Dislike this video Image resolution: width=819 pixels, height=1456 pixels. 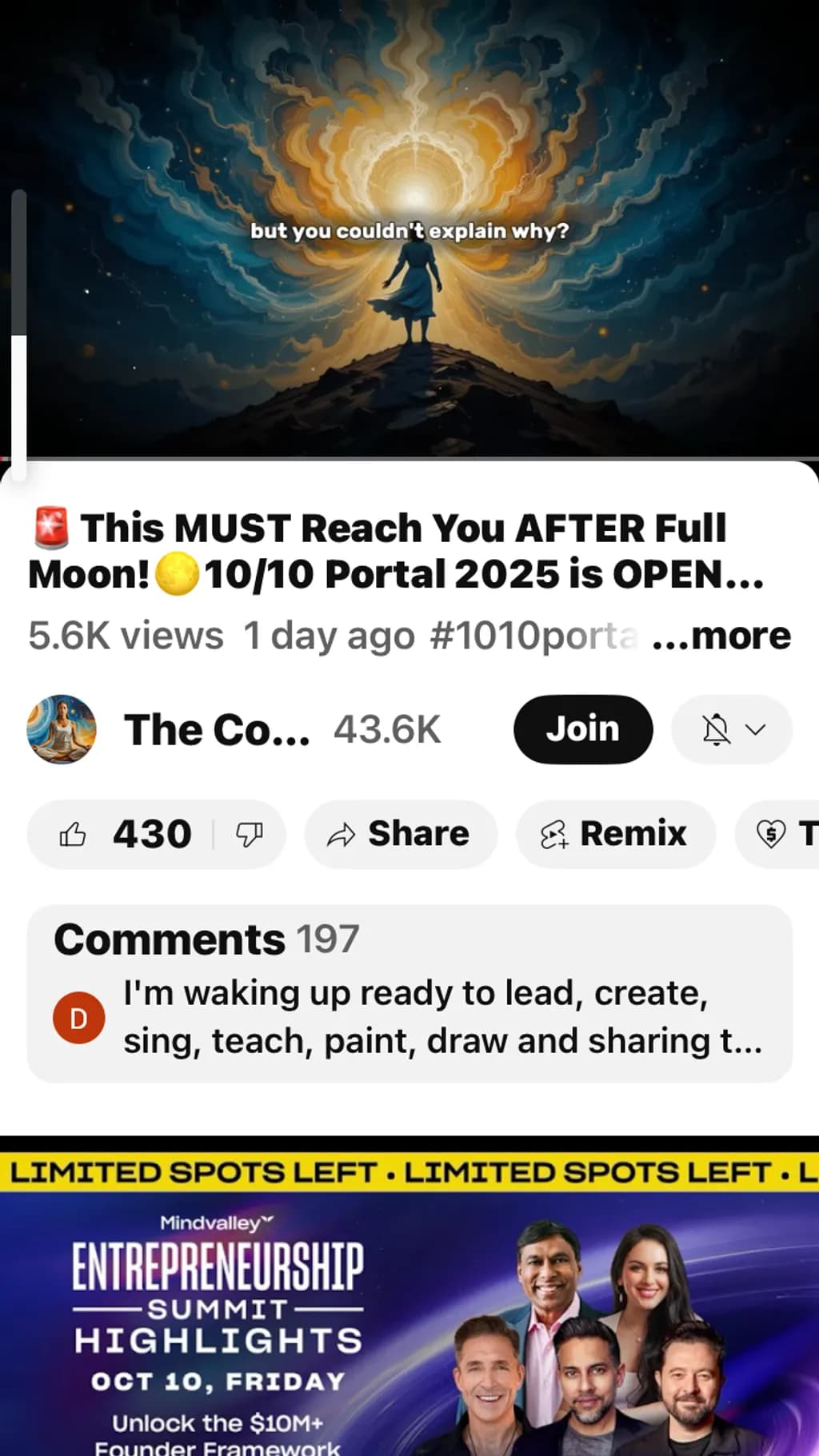(250, 834)
